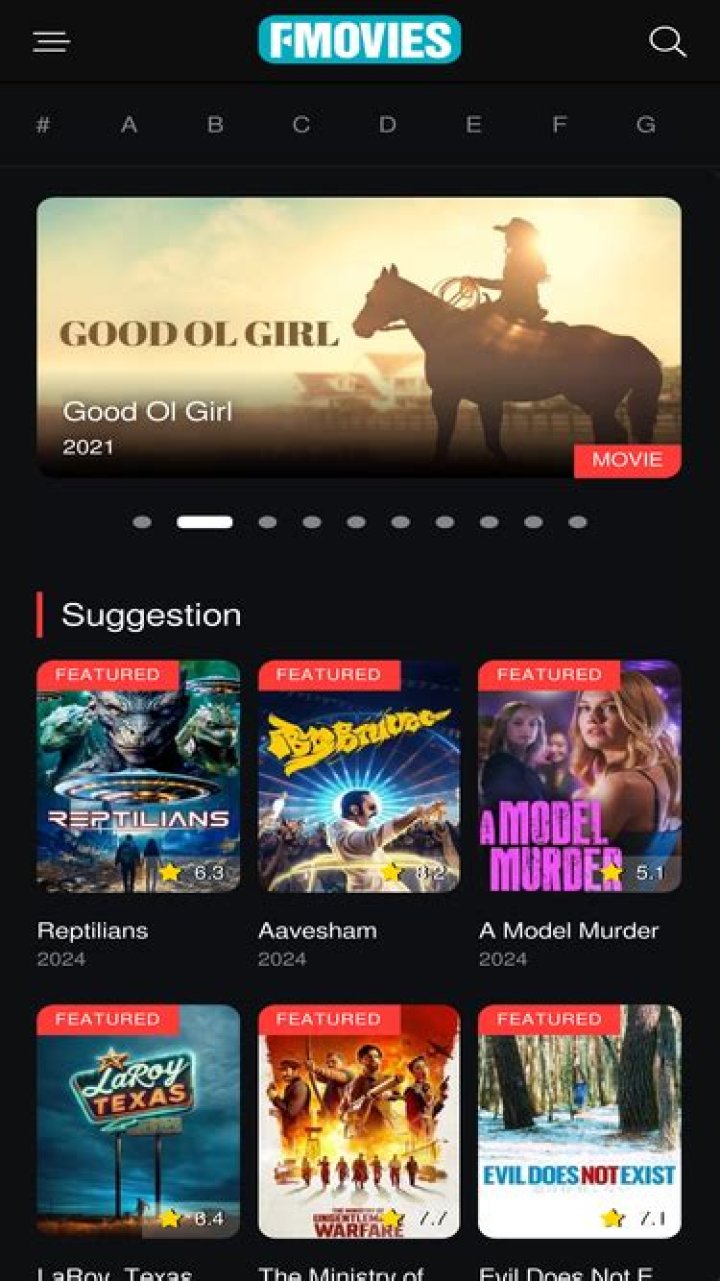Filter titles starting with C
The height and width of the screenshot is (1281, 720).
[301, 125]
